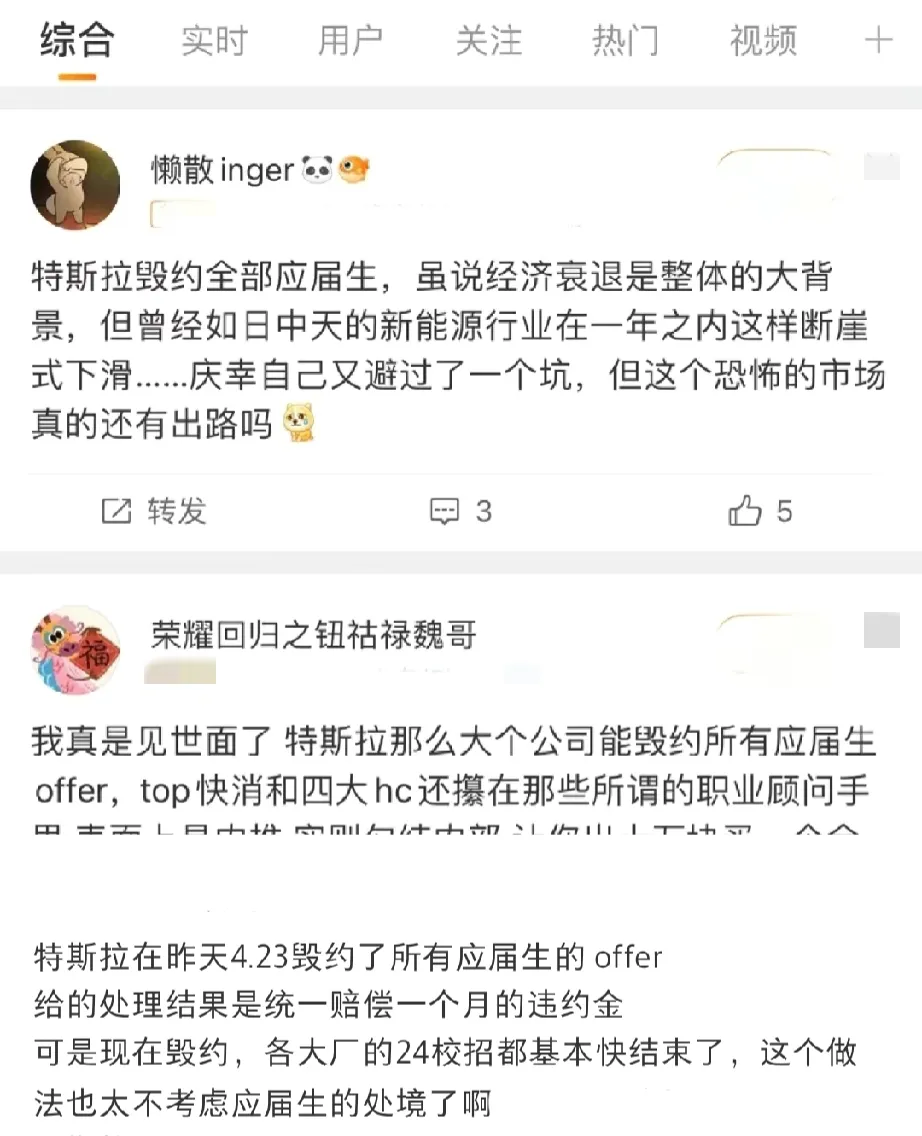Toggle the like button to unlike the first post
Screen dimensions: 922x1136
tap(745, 511)
